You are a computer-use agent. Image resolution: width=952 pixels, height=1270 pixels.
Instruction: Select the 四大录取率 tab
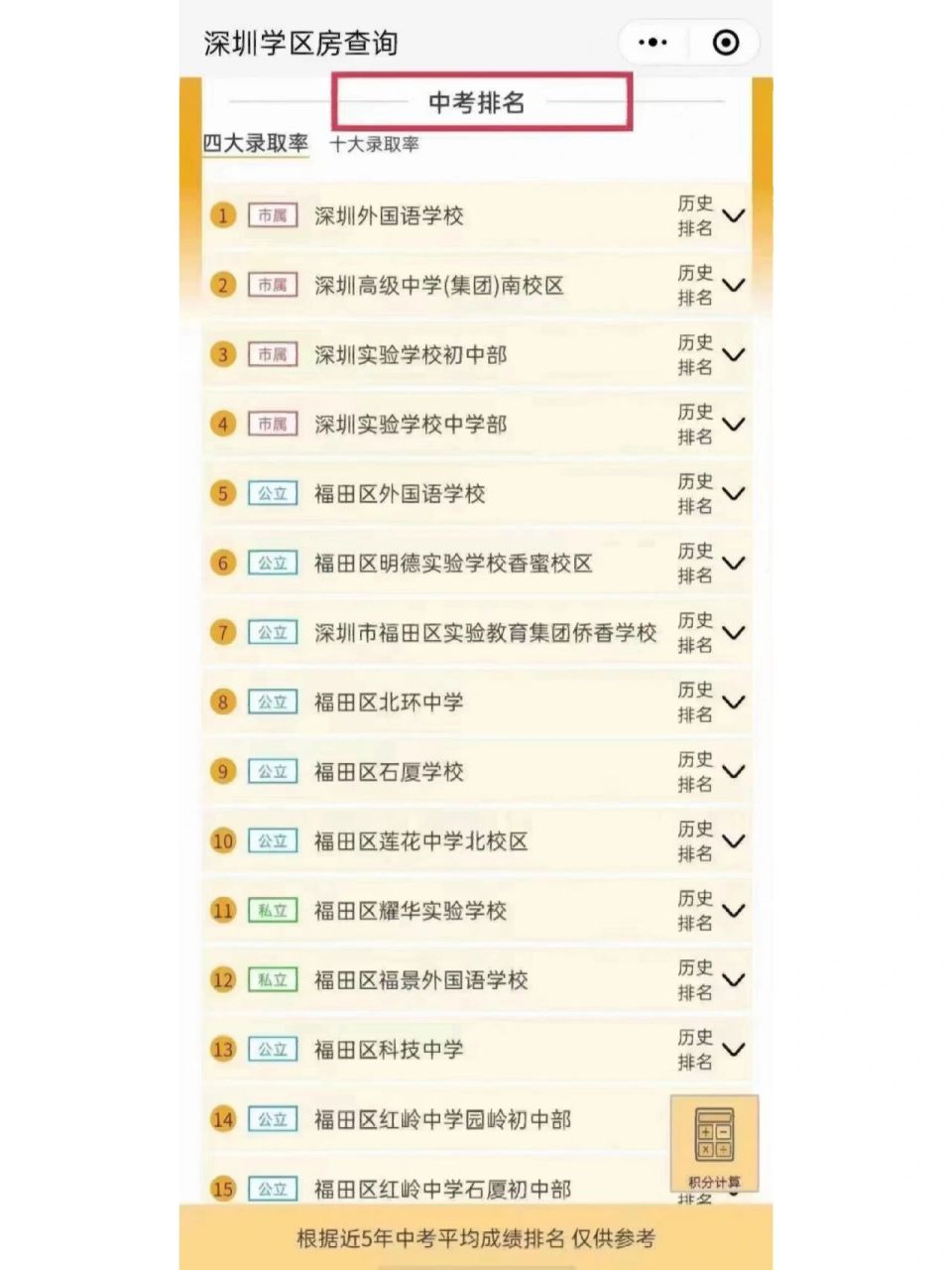255,143
